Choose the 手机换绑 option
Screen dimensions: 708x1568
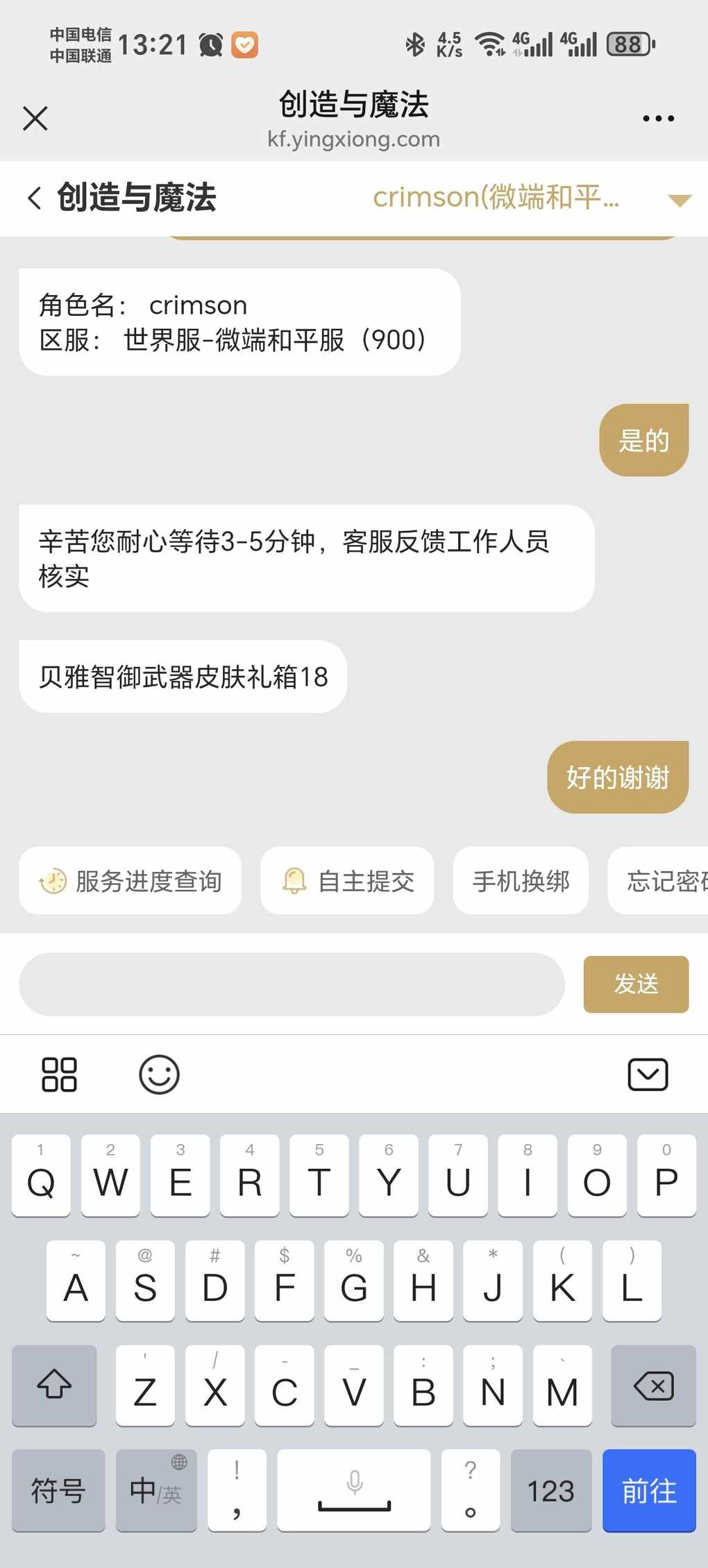(521, 881)
